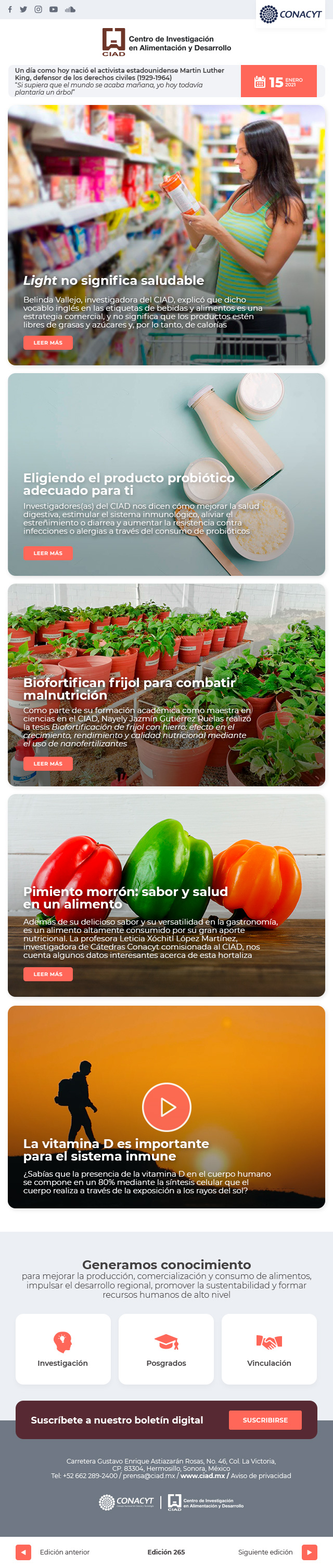Visit the Twitter profile icon
The image size is (333, 1568).
(23, 10)
